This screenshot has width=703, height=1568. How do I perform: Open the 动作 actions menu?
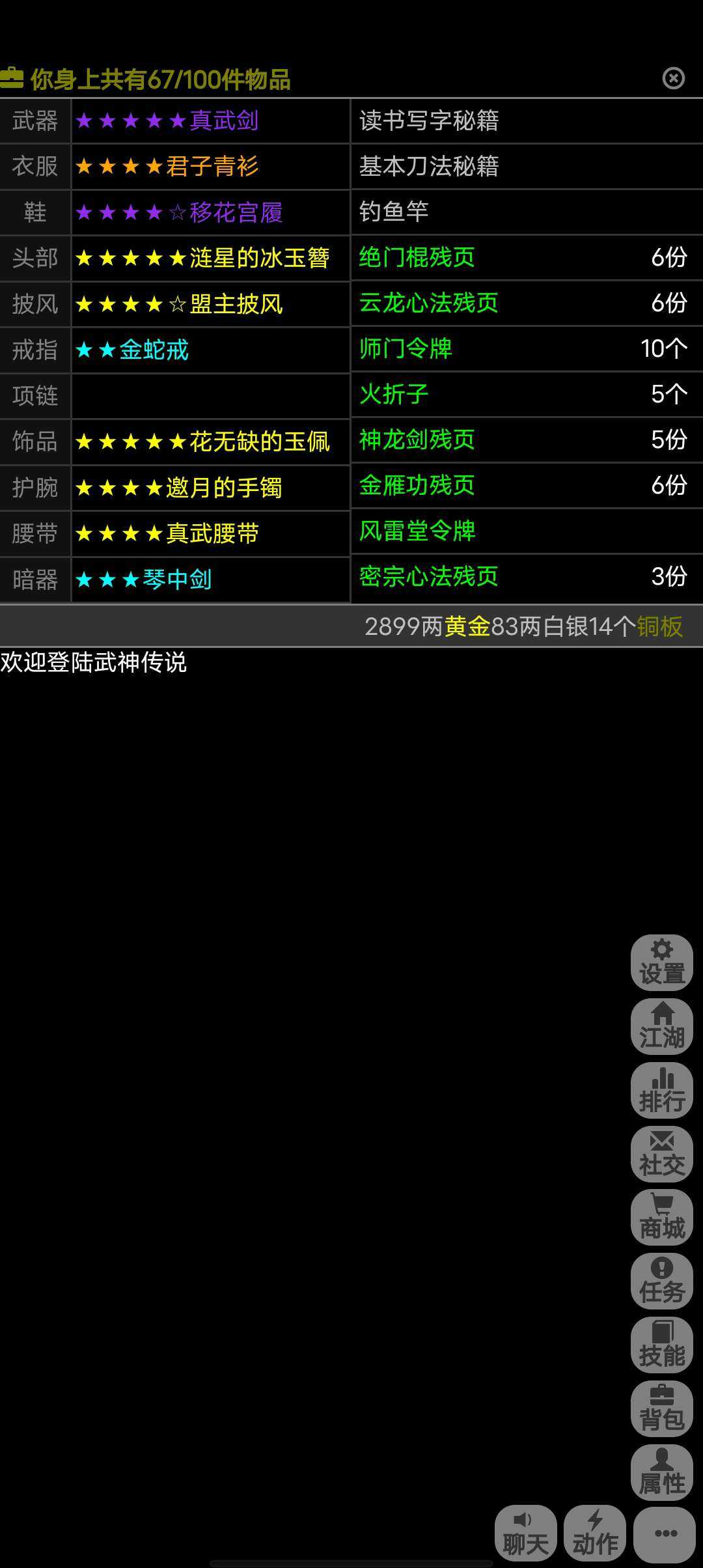[x=595, y=1533]
